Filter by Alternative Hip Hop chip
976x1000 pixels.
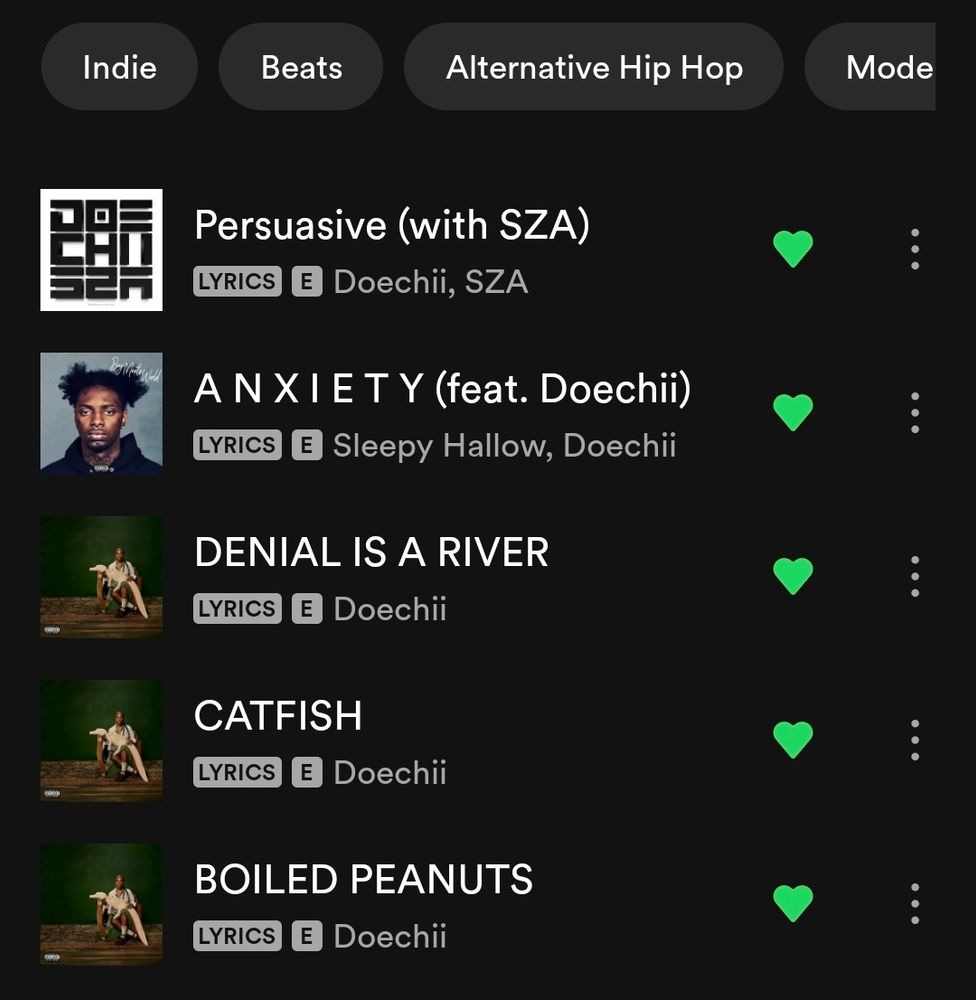pyautogui.click(x=594, y=68)
